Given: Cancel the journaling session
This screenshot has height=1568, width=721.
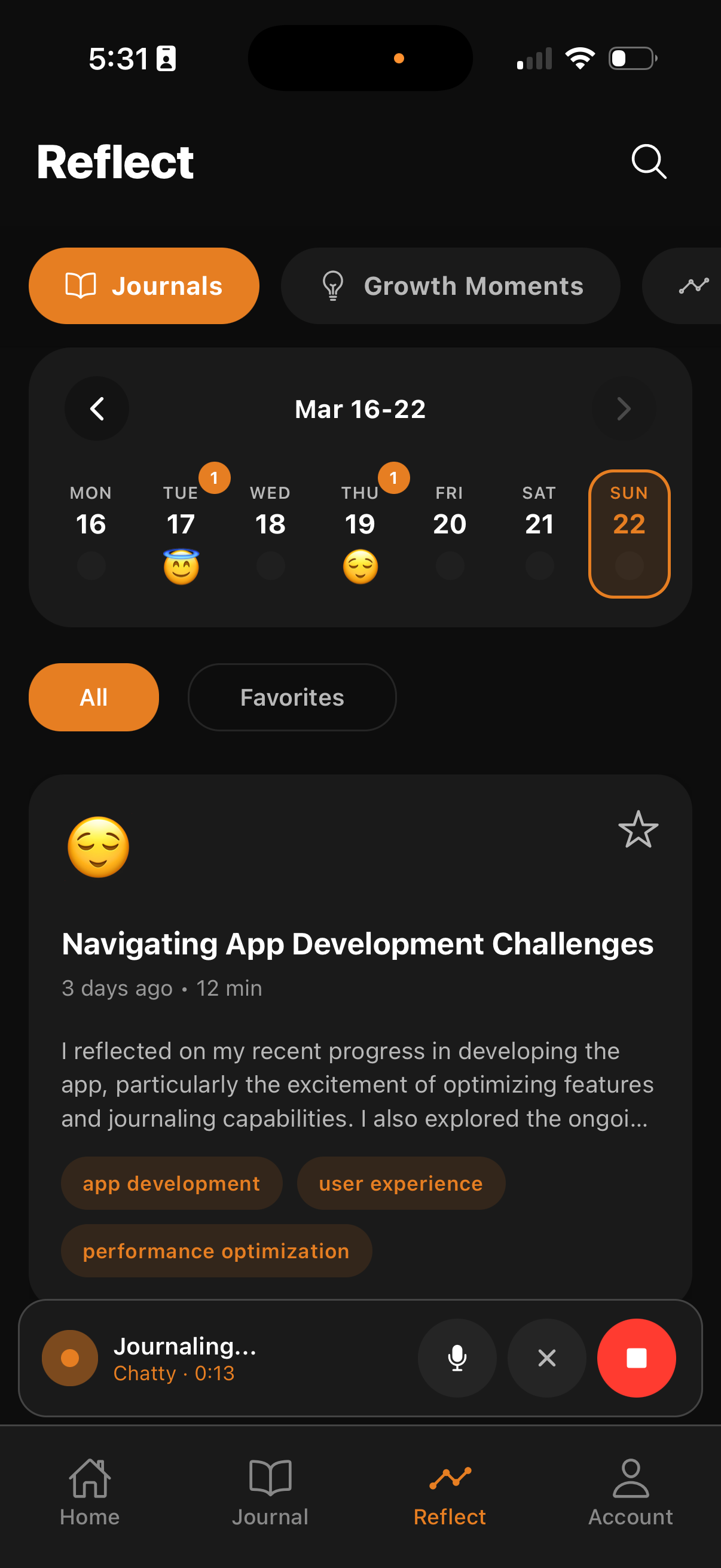Looking at the screenshot, I should coord(546,1357).
